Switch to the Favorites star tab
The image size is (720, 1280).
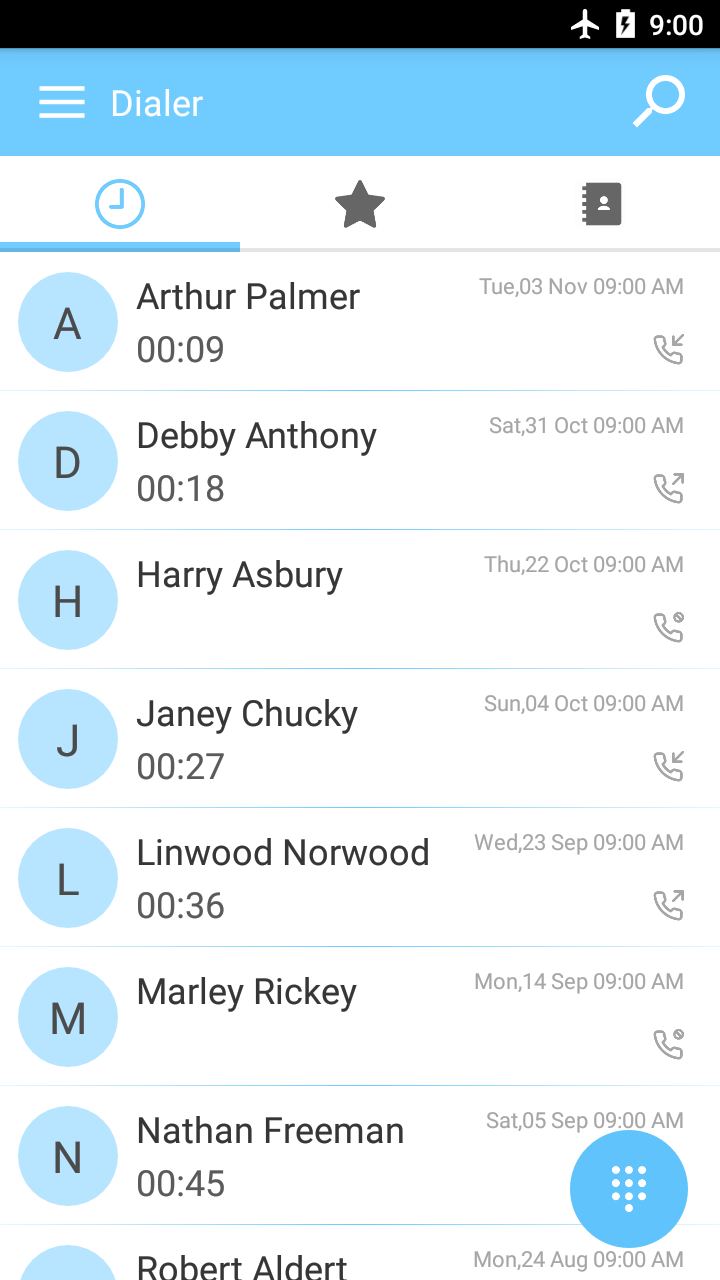[x=360, y=204]
